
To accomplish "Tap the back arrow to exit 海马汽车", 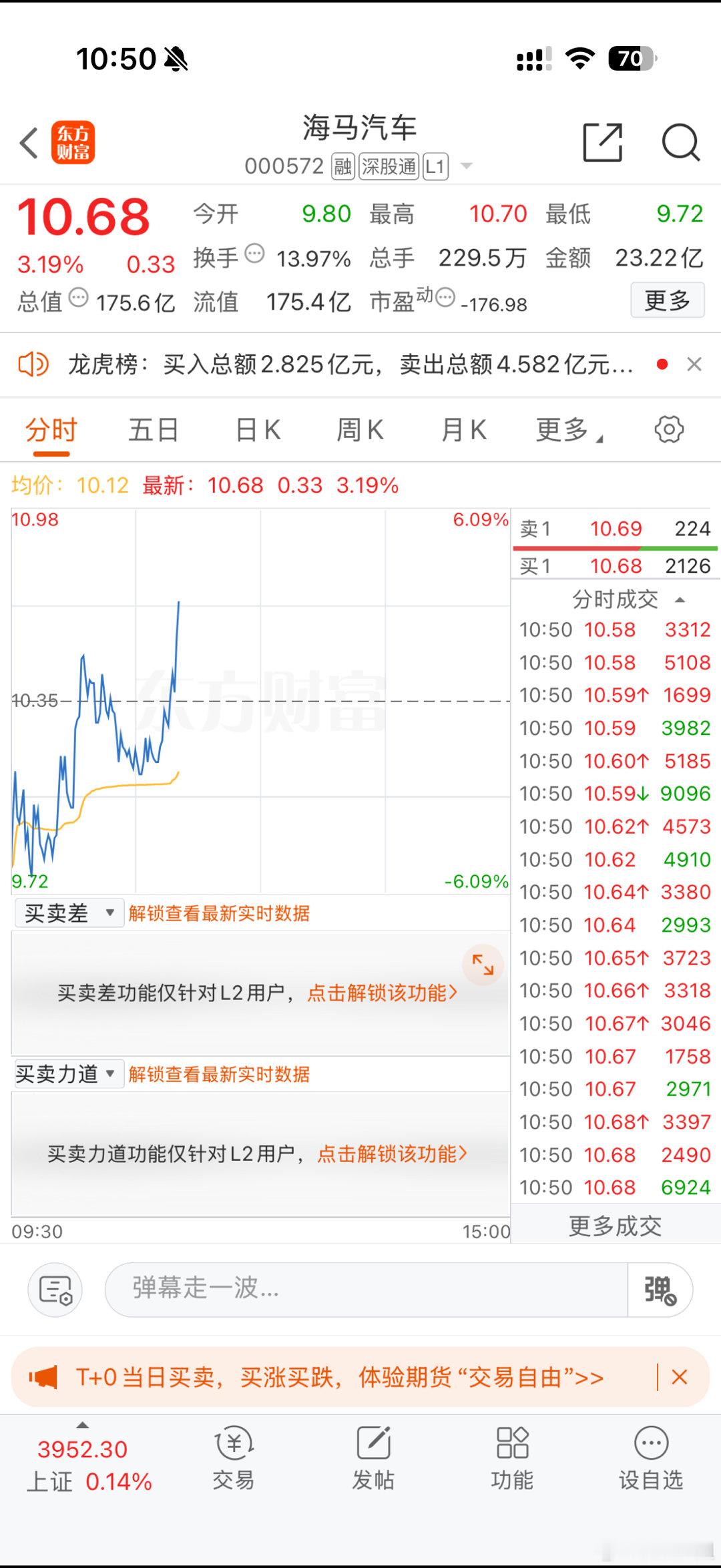I will [x=28, y=143].
